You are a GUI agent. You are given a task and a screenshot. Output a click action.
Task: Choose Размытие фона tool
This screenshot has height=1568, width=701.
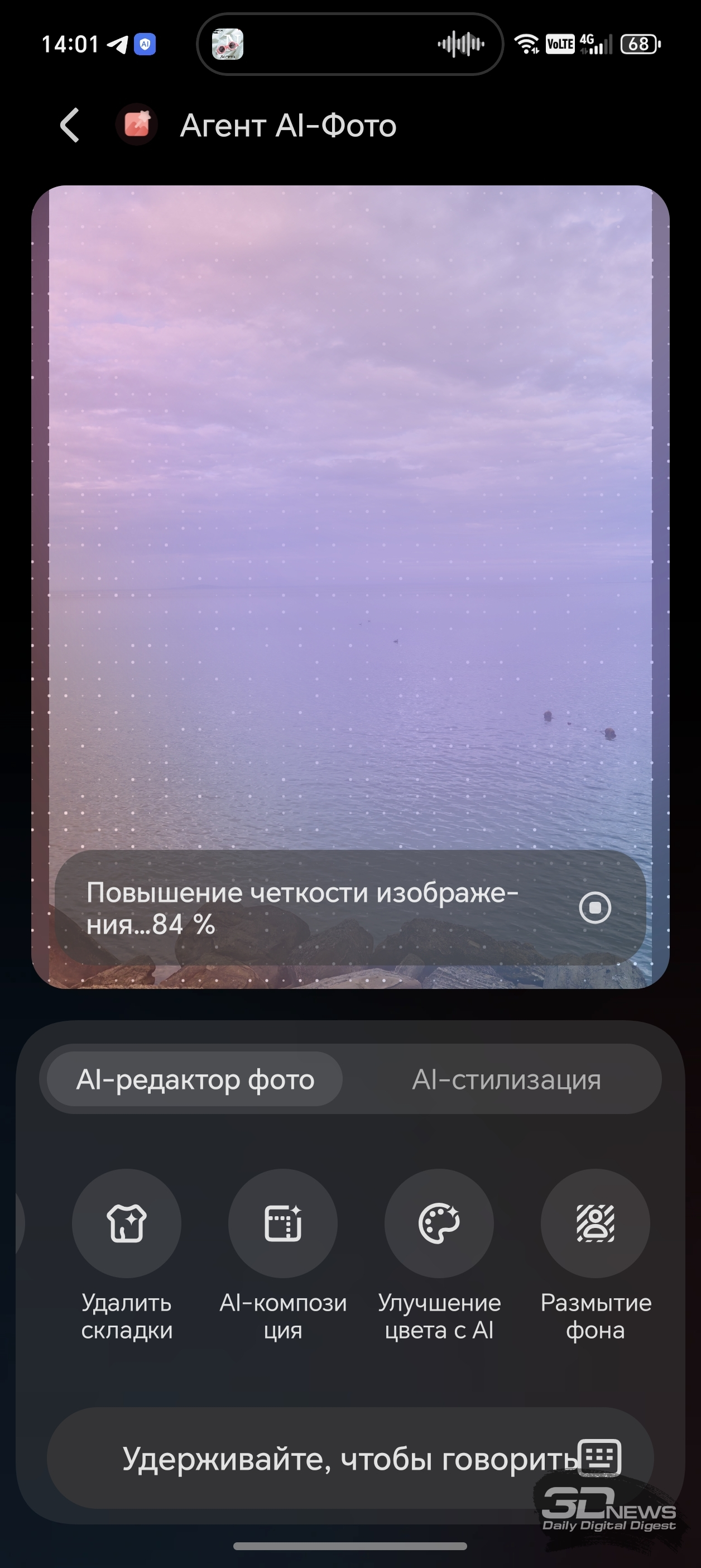click(x=595, y=1223)
